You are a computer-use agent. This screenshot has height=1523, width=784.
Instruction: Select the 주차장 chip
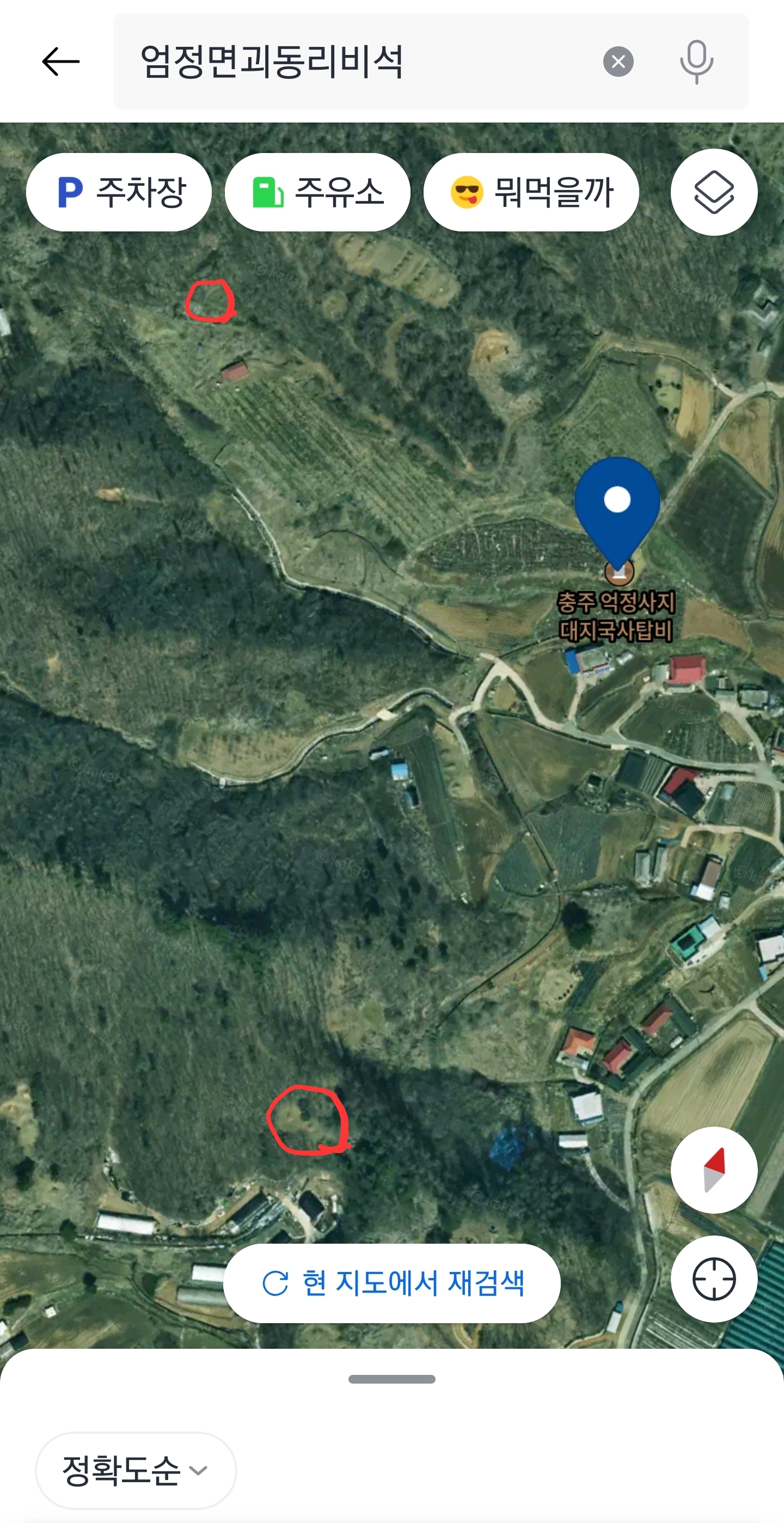coord(119,192)
